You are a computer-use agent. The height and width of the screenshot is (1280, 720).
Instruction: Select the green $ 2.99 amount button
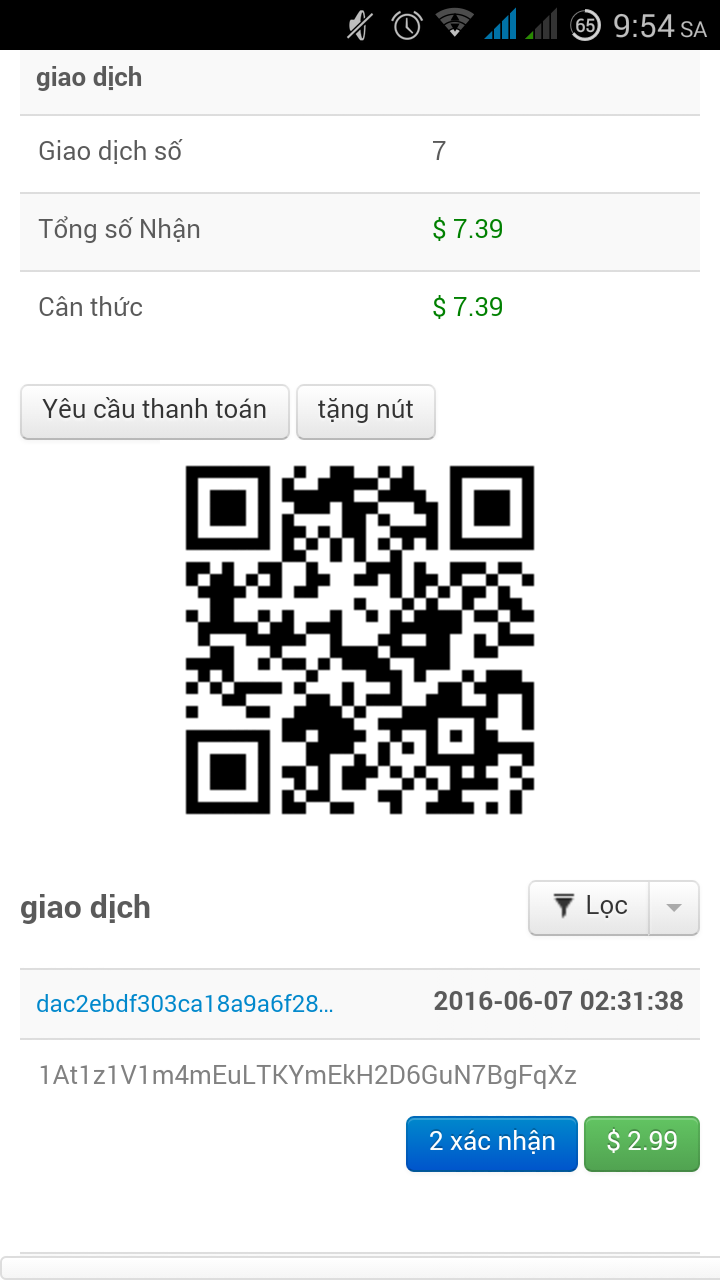point(642,1142)
